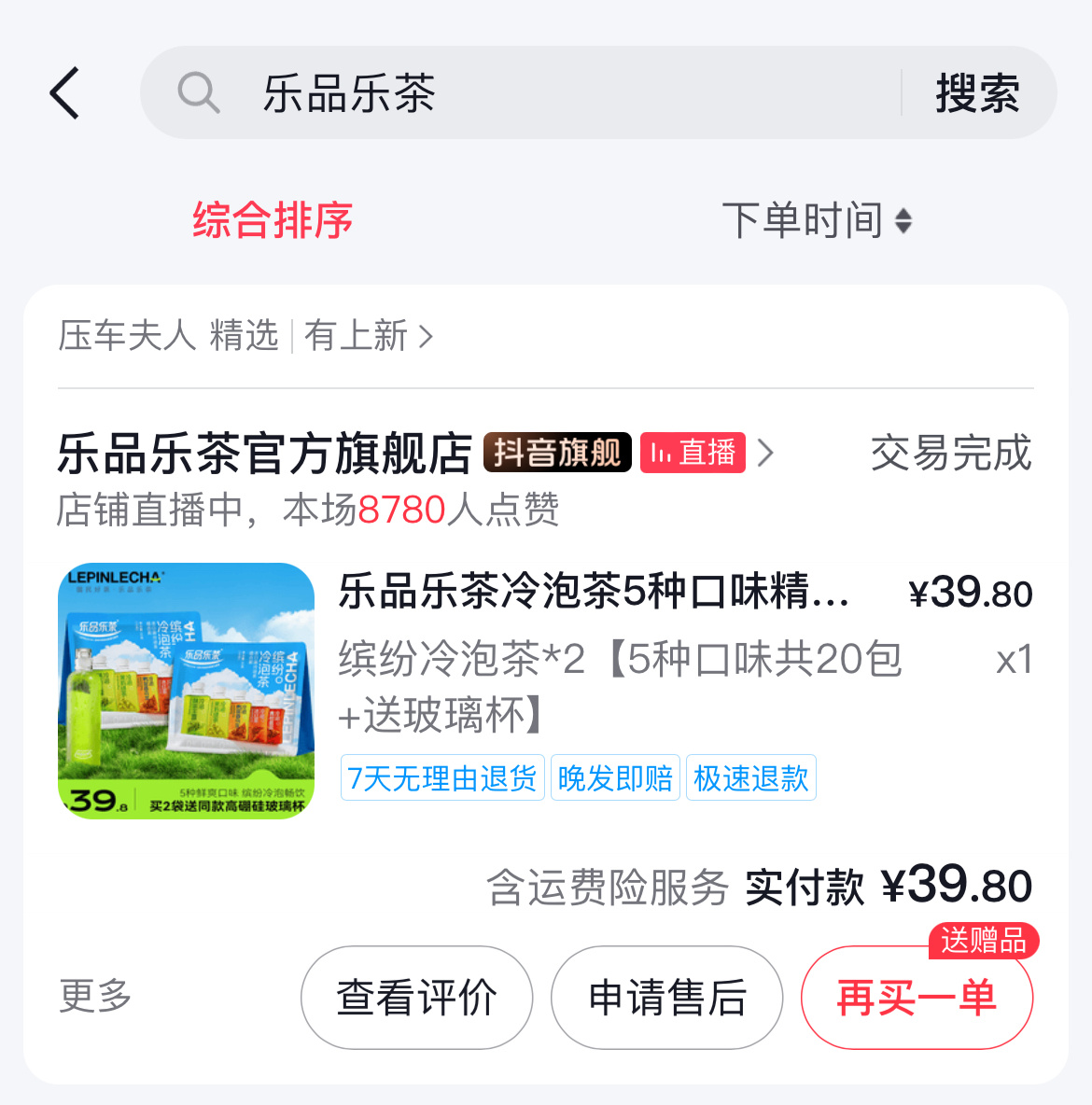
Task: Tap 有上新 for new arrivals
Action: [359, 337]
